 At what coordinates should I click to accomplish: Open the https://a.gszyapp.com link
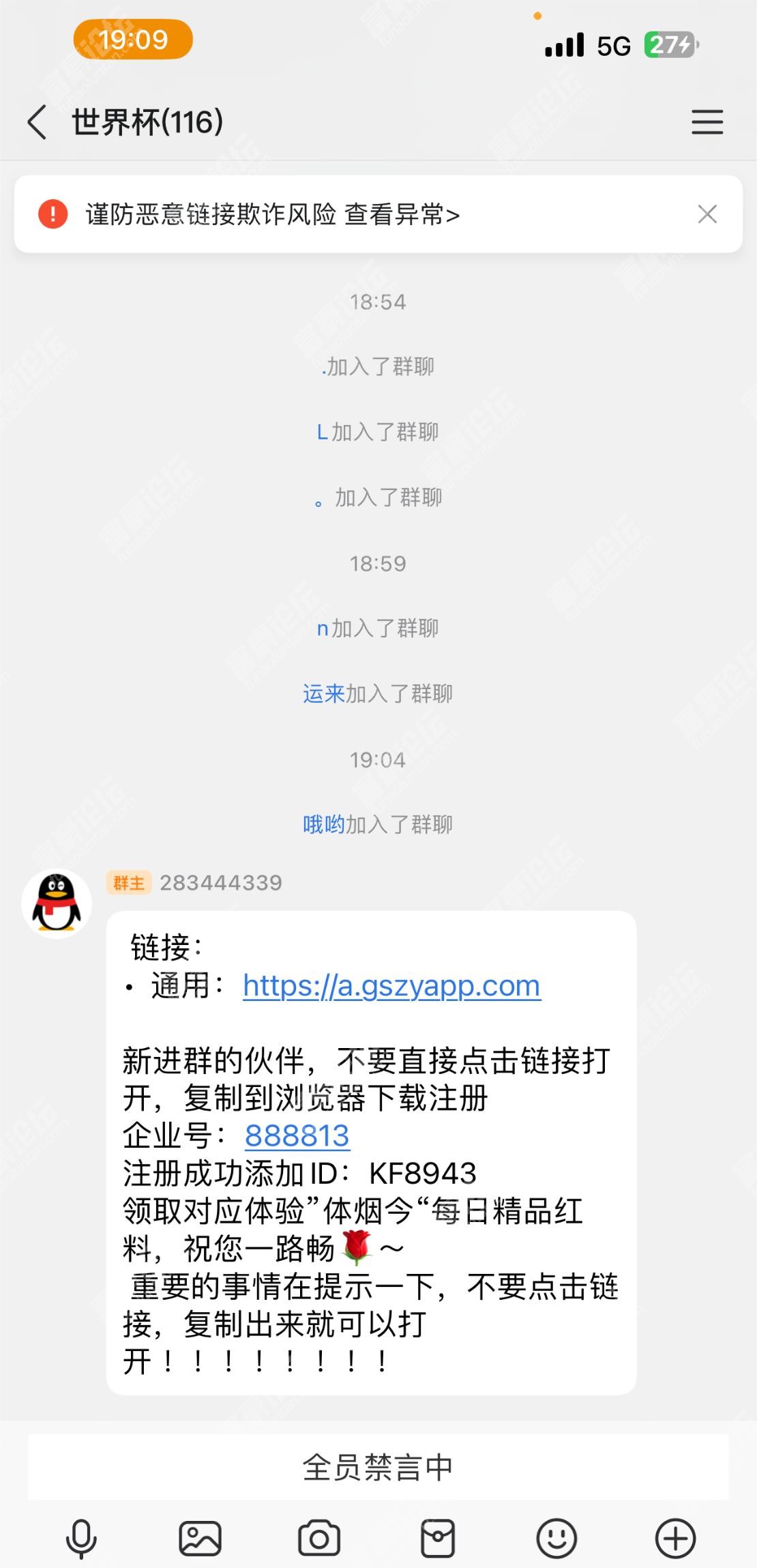[391, 986]
